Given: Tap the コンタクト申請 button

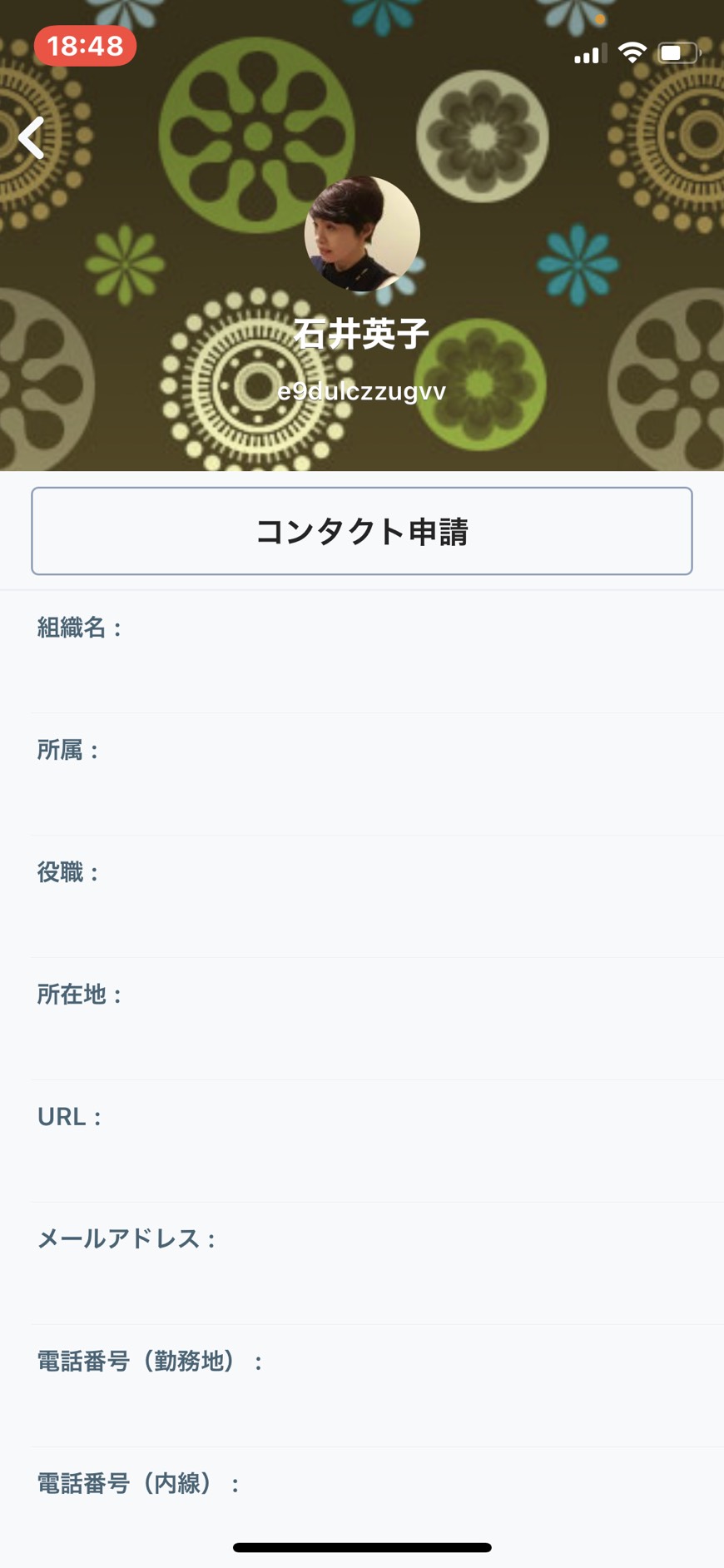Looking at the screenshot, I should pyautogui.click(x=362, y=531).
